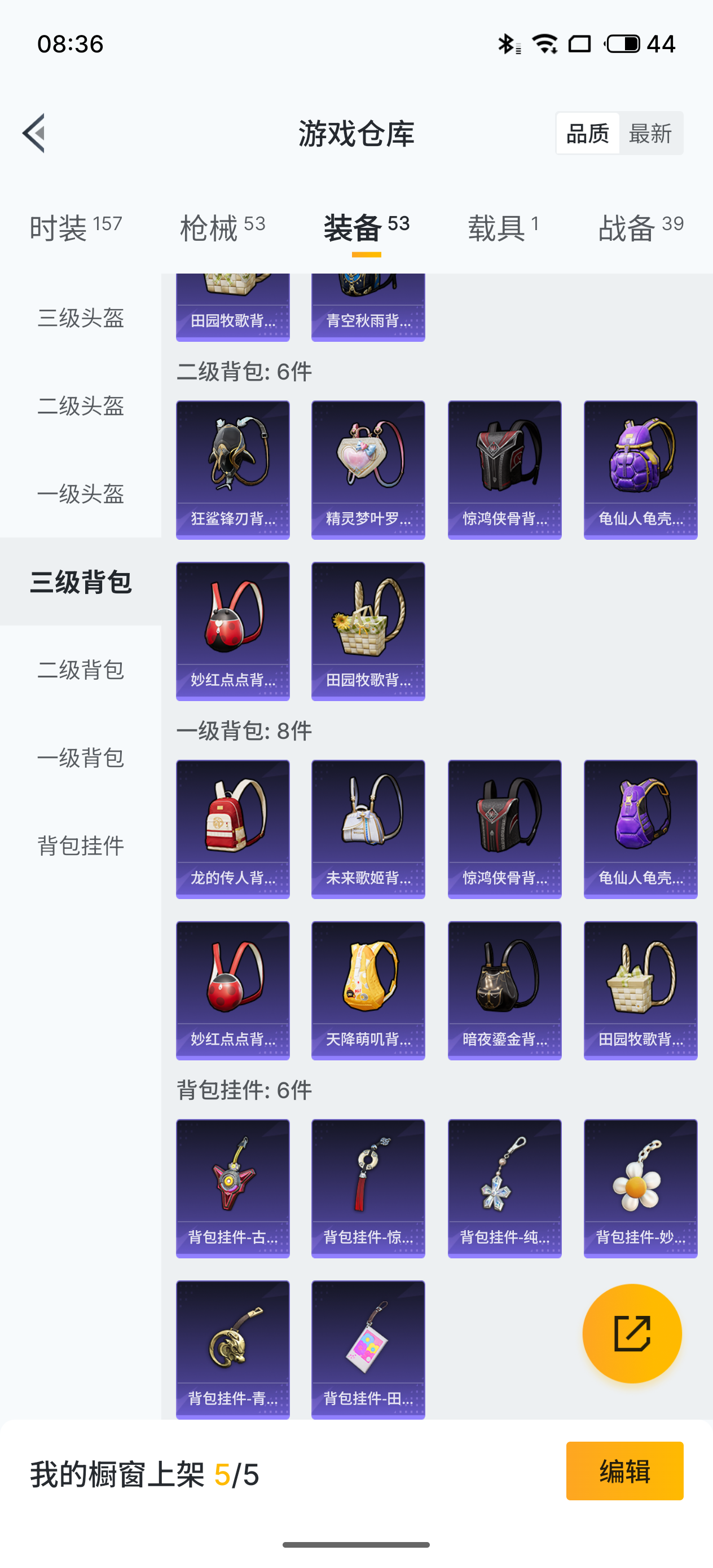
Task: Jump to 背包挂件 in the side menu
Action: (80, 845)
